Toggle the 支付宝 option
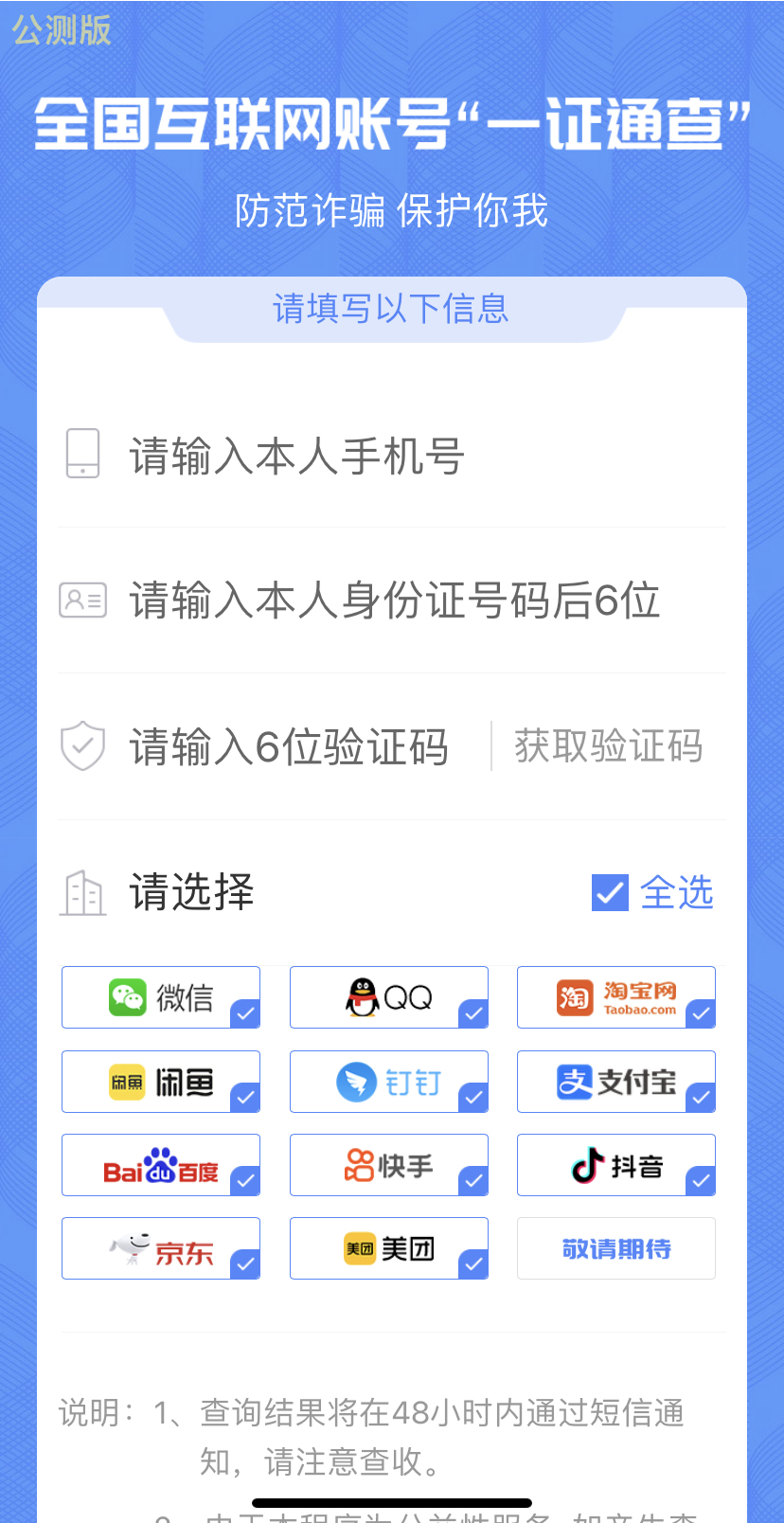The height and width of the screenshot is (1523, 784). 616,1082
